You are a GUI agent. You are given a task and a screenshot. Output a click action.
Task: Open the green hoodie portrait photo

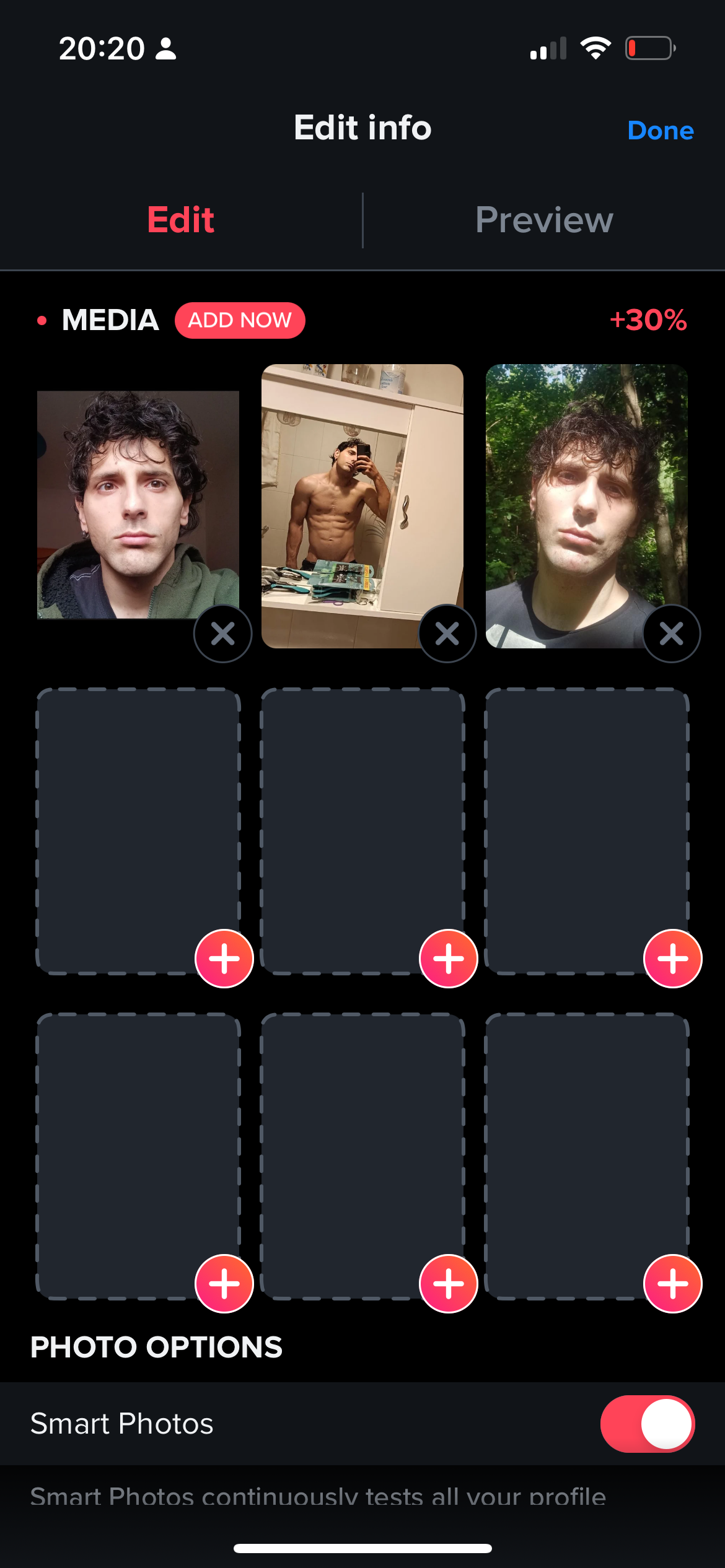pos(138,504)
